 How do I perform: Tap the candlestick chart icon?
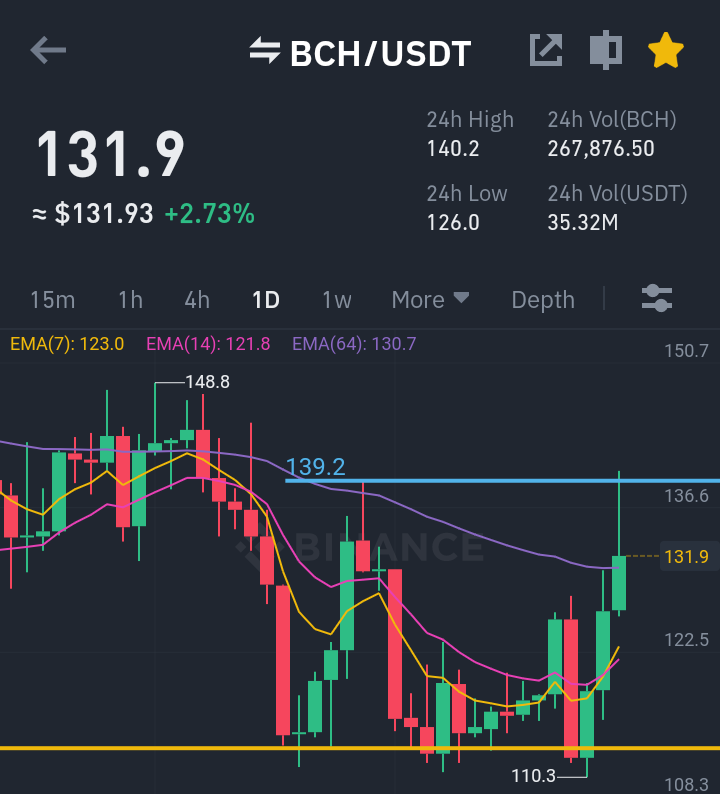click(x=606, y=50)
